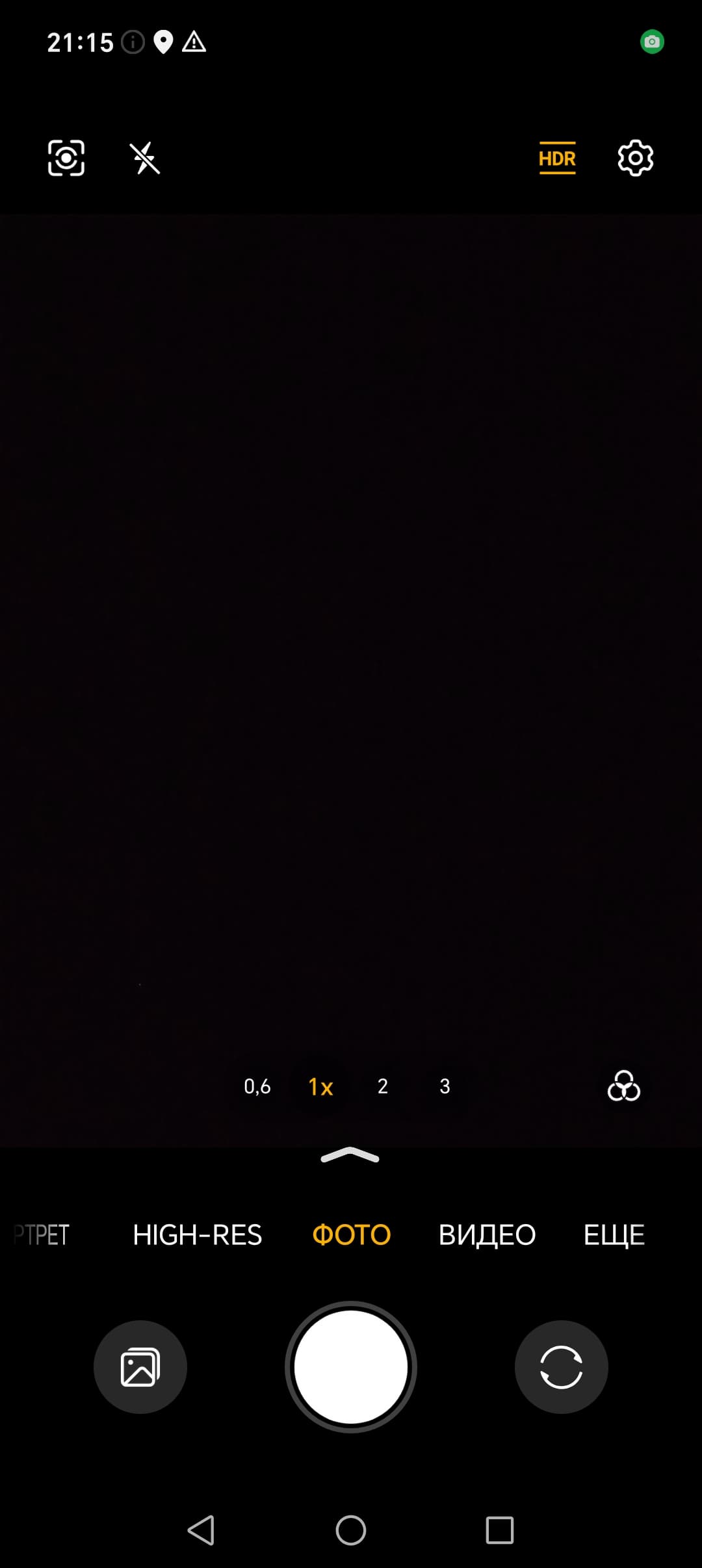Flip to front camera

[562, 1367]
